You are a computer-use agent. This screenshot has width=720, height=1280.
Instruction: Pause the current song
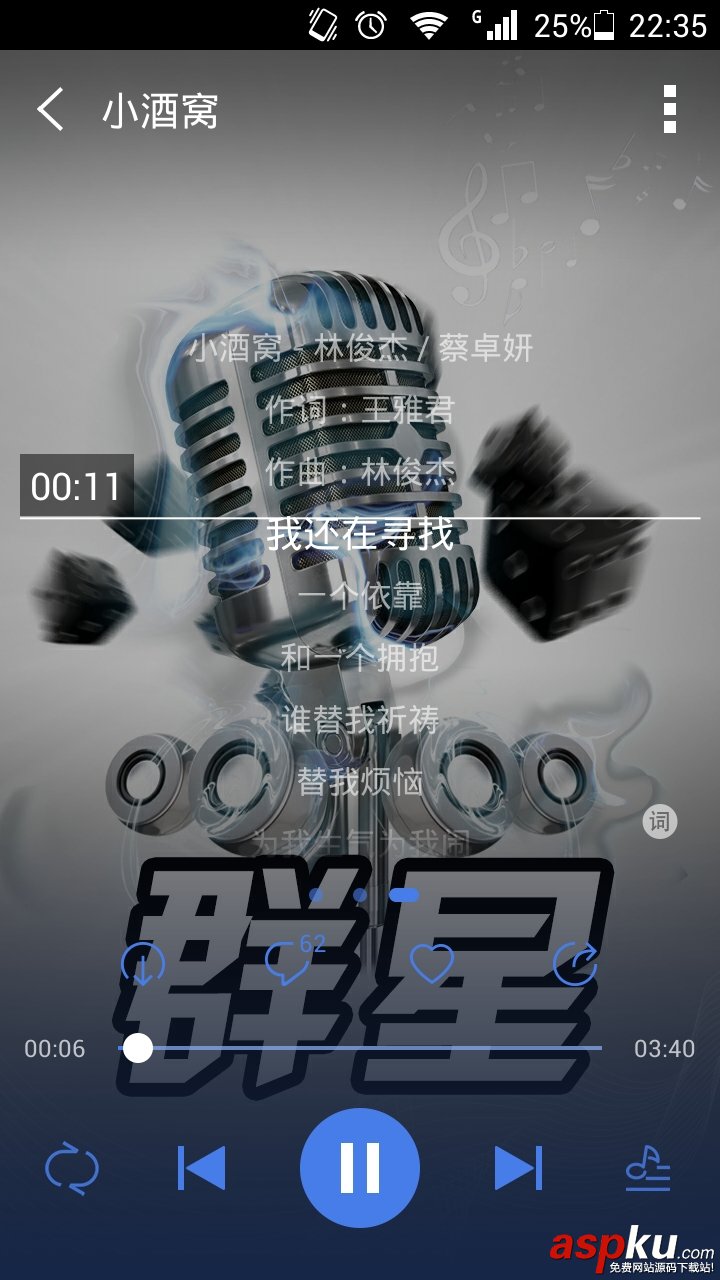[x=360, y=1167]
